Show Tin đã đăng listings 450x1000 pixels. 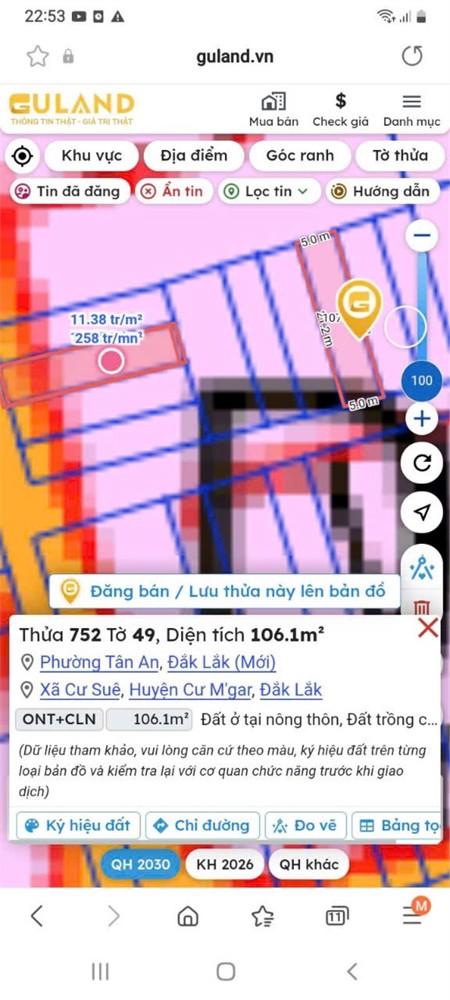click(x=69, y=191)
